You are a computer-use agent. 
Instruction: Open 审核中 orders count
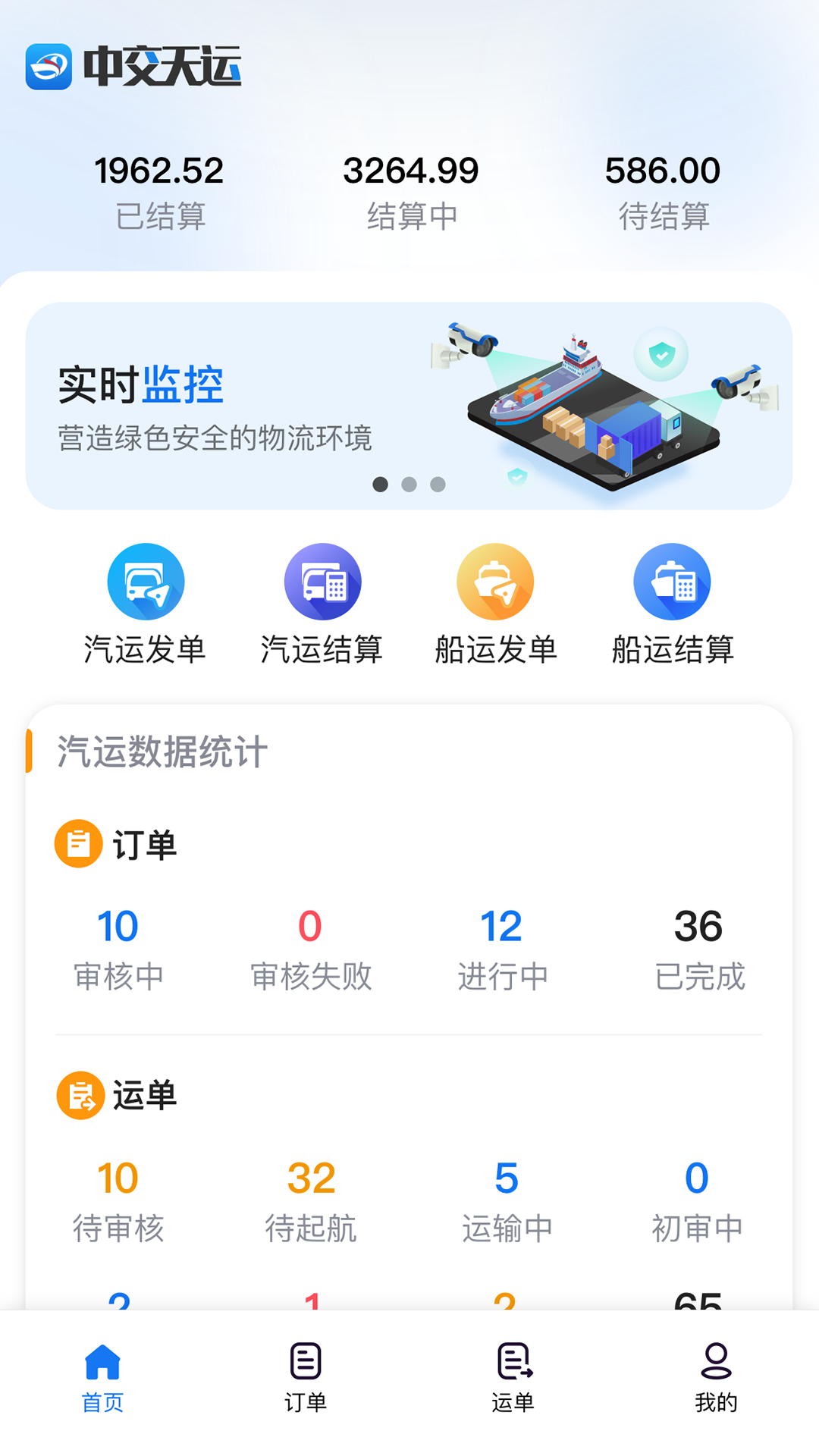coord(118,949)
